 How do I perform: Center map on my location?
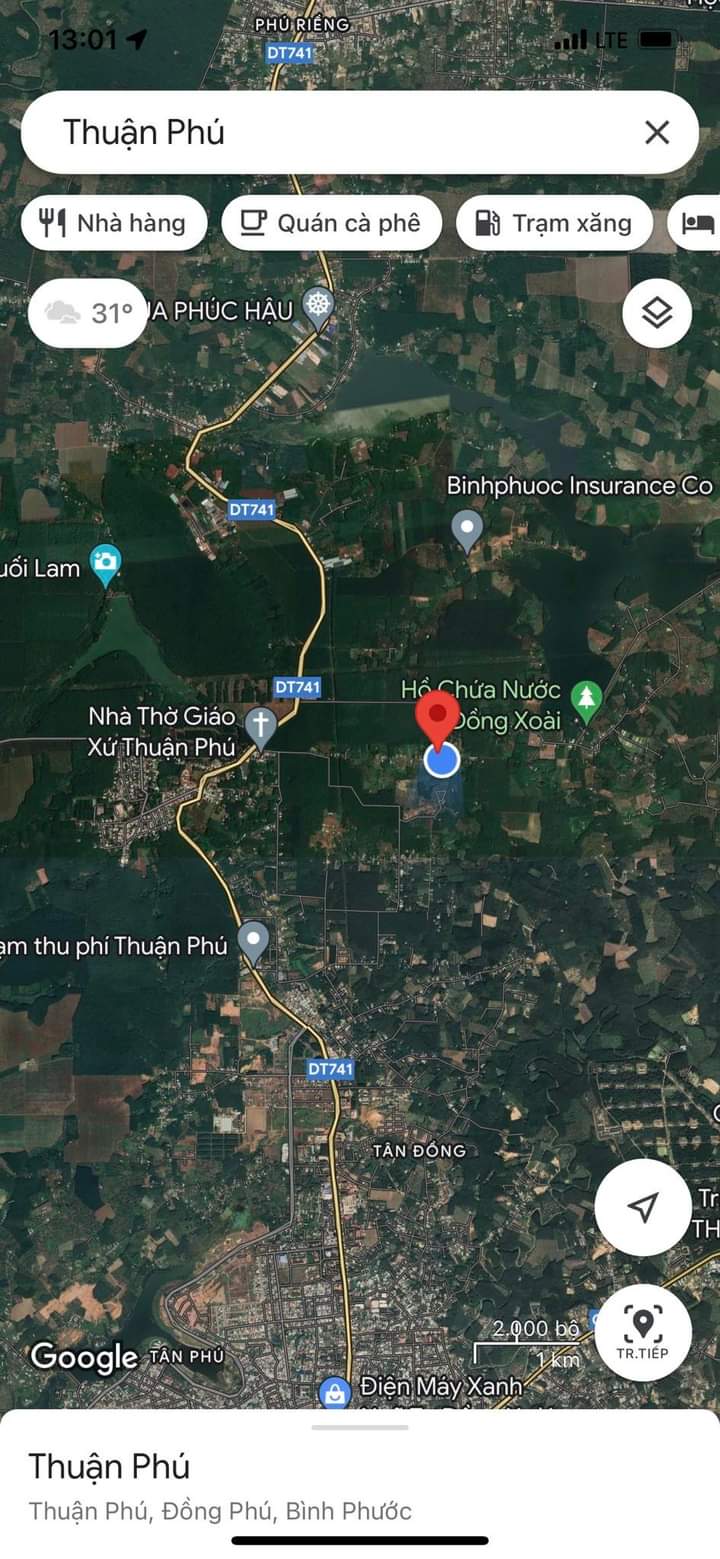(643, 1207)
